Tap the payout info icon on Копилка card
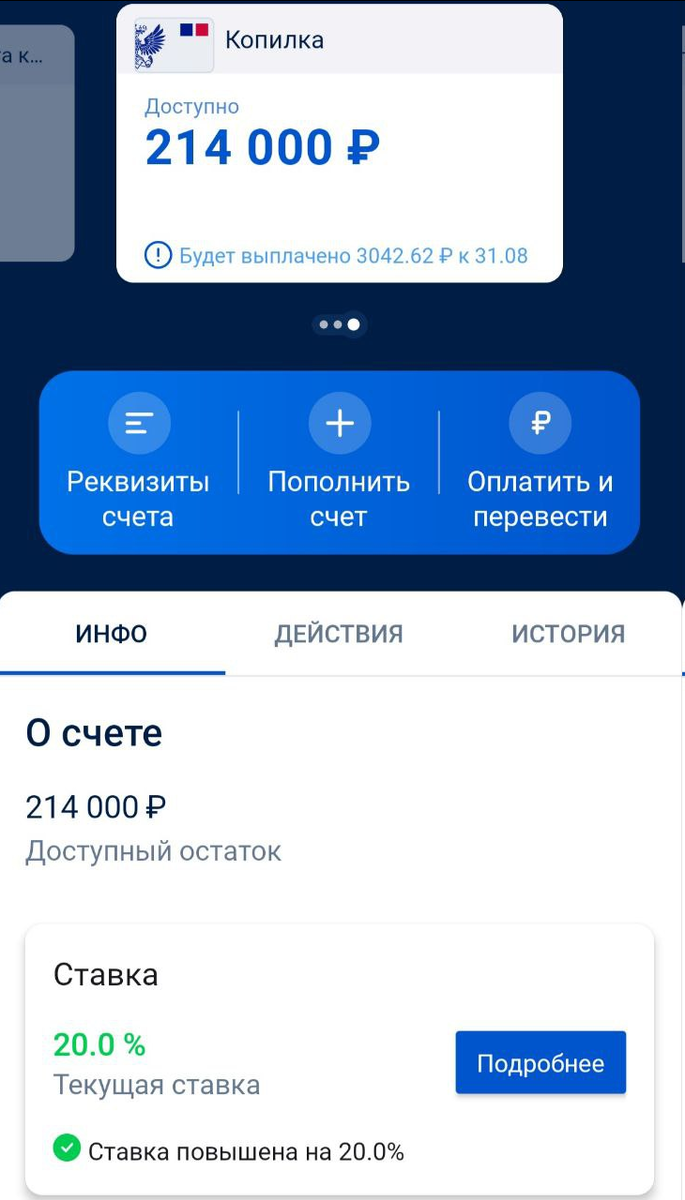This screenshot has height=1200, width=685. (x=158, y=256)
